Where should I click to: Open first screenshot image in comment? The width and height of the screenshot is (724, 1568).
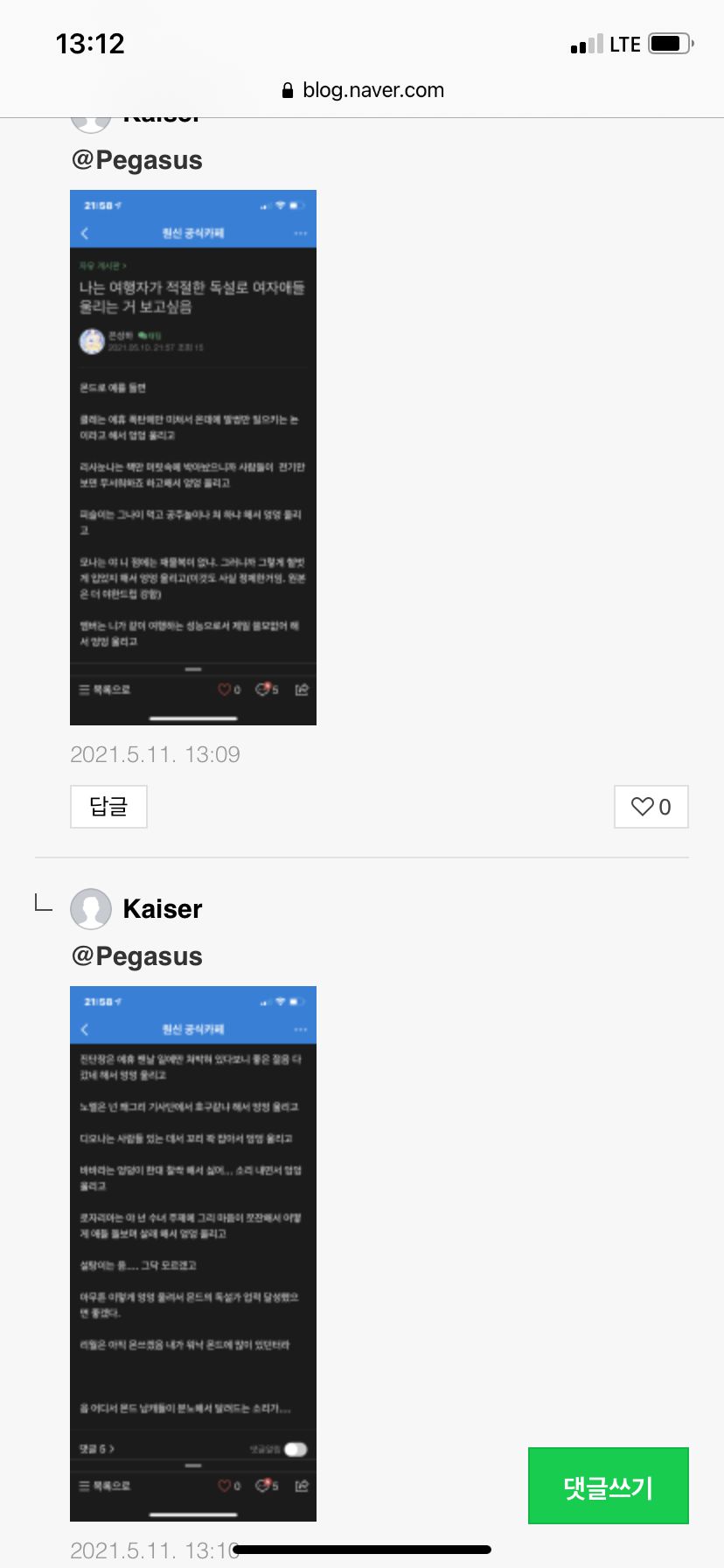coord(193,457)
